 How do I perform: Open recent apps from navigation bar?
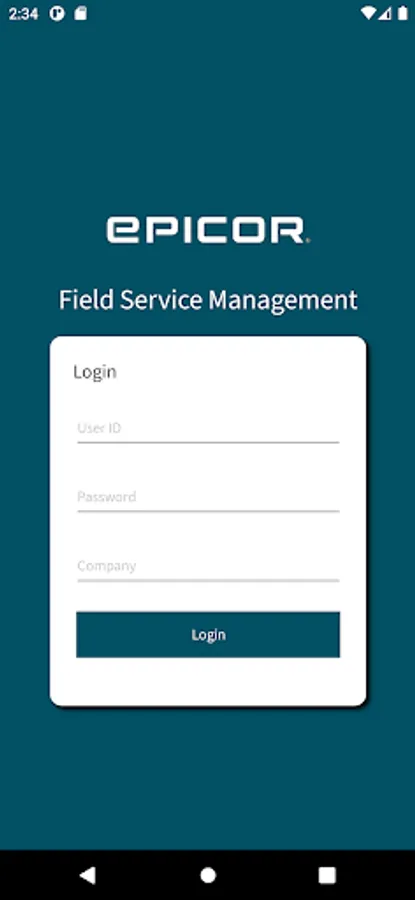(x=327, y=875)
